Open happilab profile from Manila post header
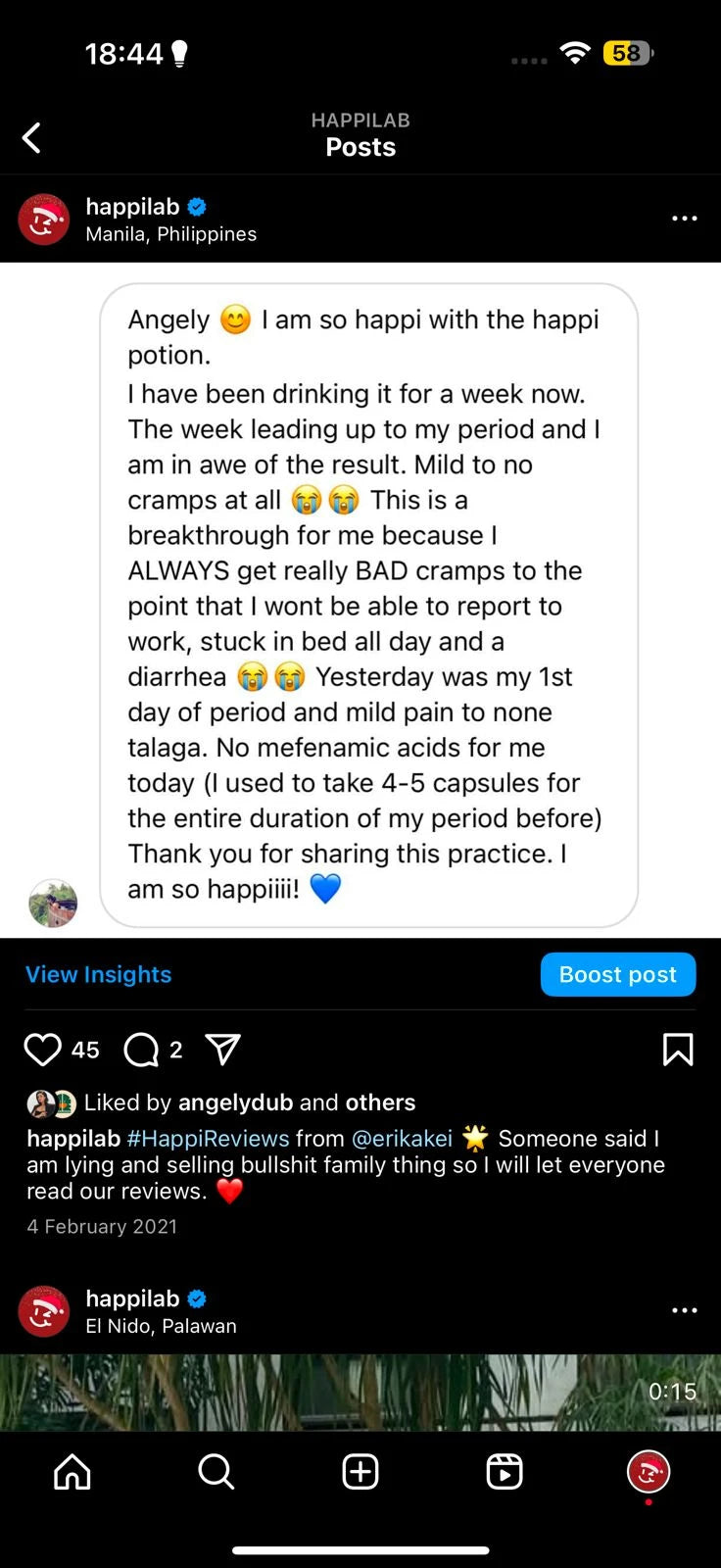721x1568 pixels. pos(132,207)
